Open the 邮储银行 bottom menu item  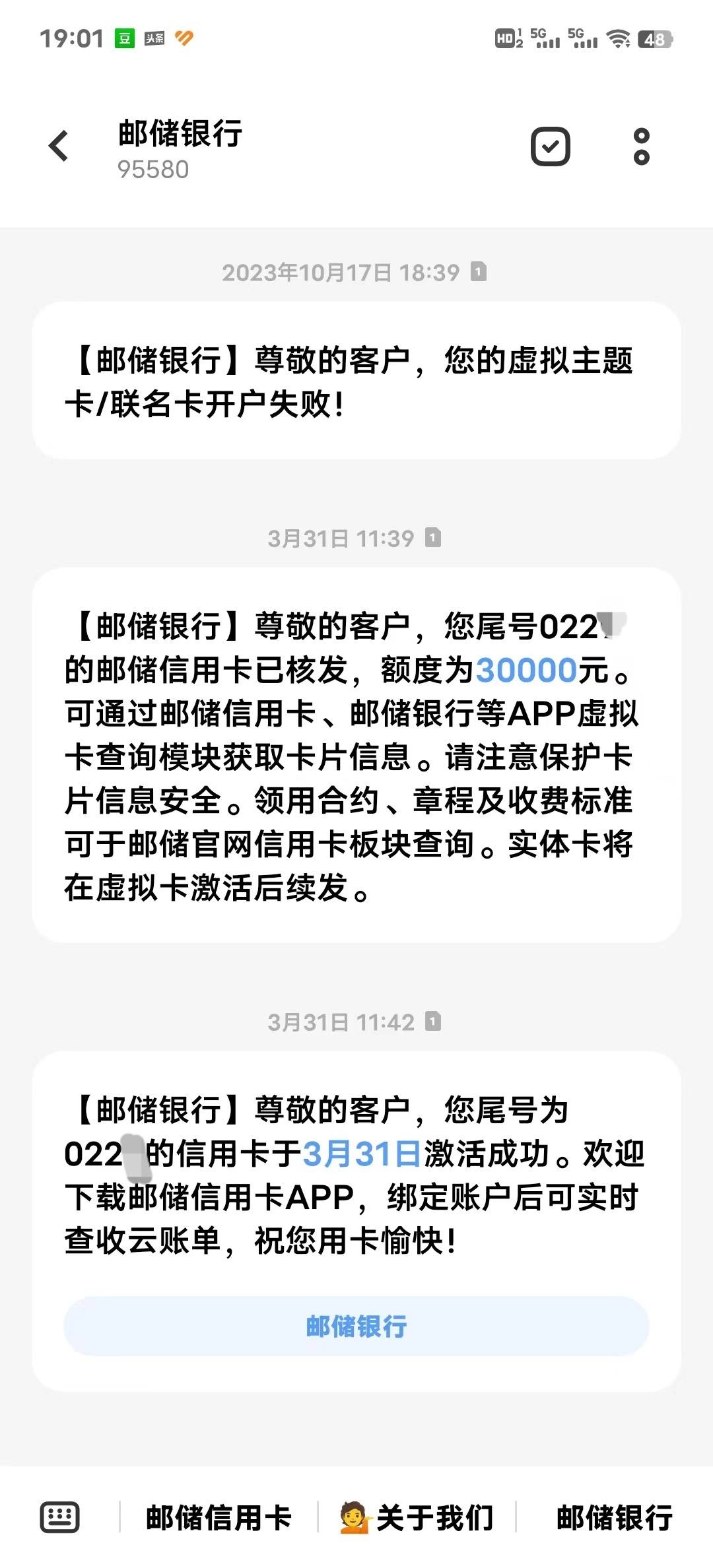(615, 1517)
